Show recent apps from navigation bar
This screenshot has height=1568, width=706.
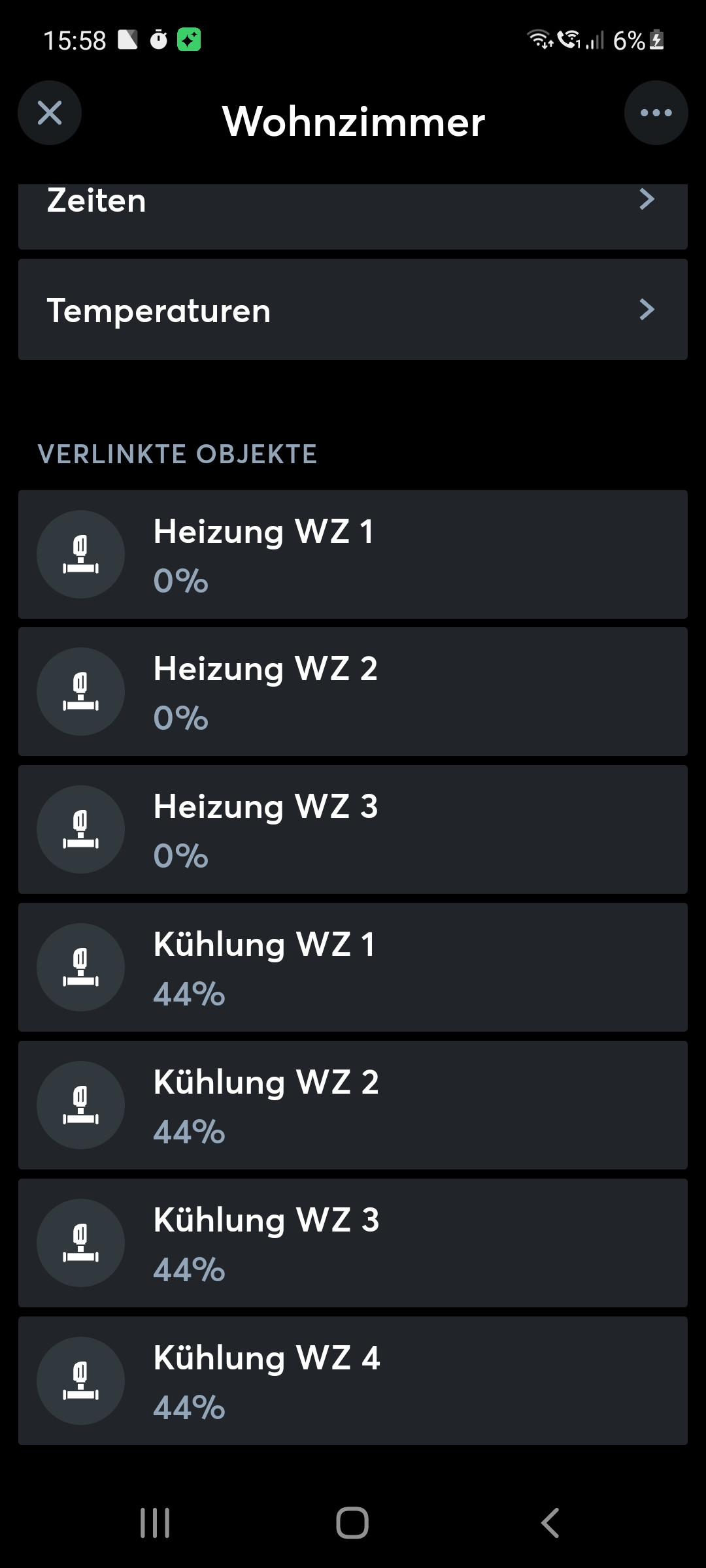(x=155, y=1523)
